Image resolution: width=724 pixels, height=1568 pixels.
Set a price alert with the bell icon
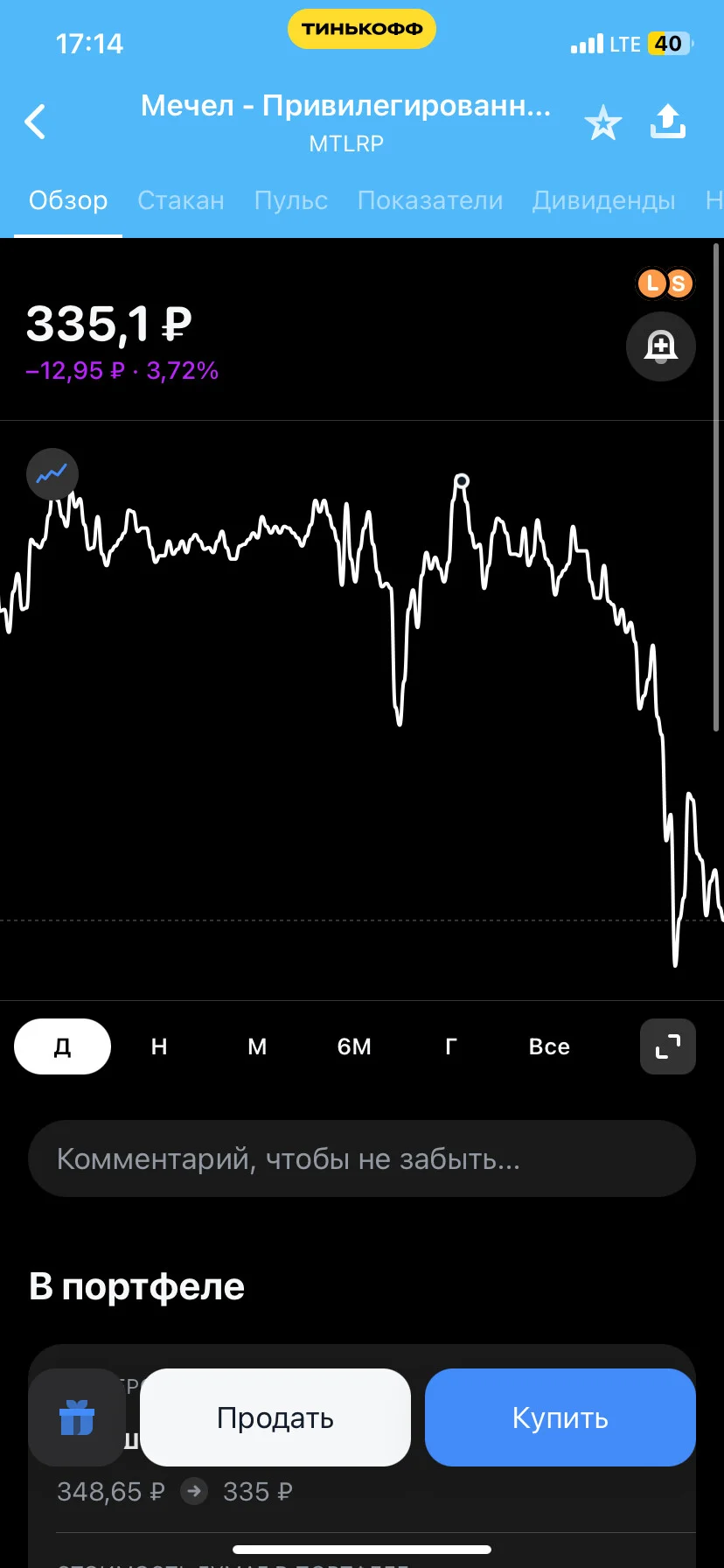[x=661, y=346]
